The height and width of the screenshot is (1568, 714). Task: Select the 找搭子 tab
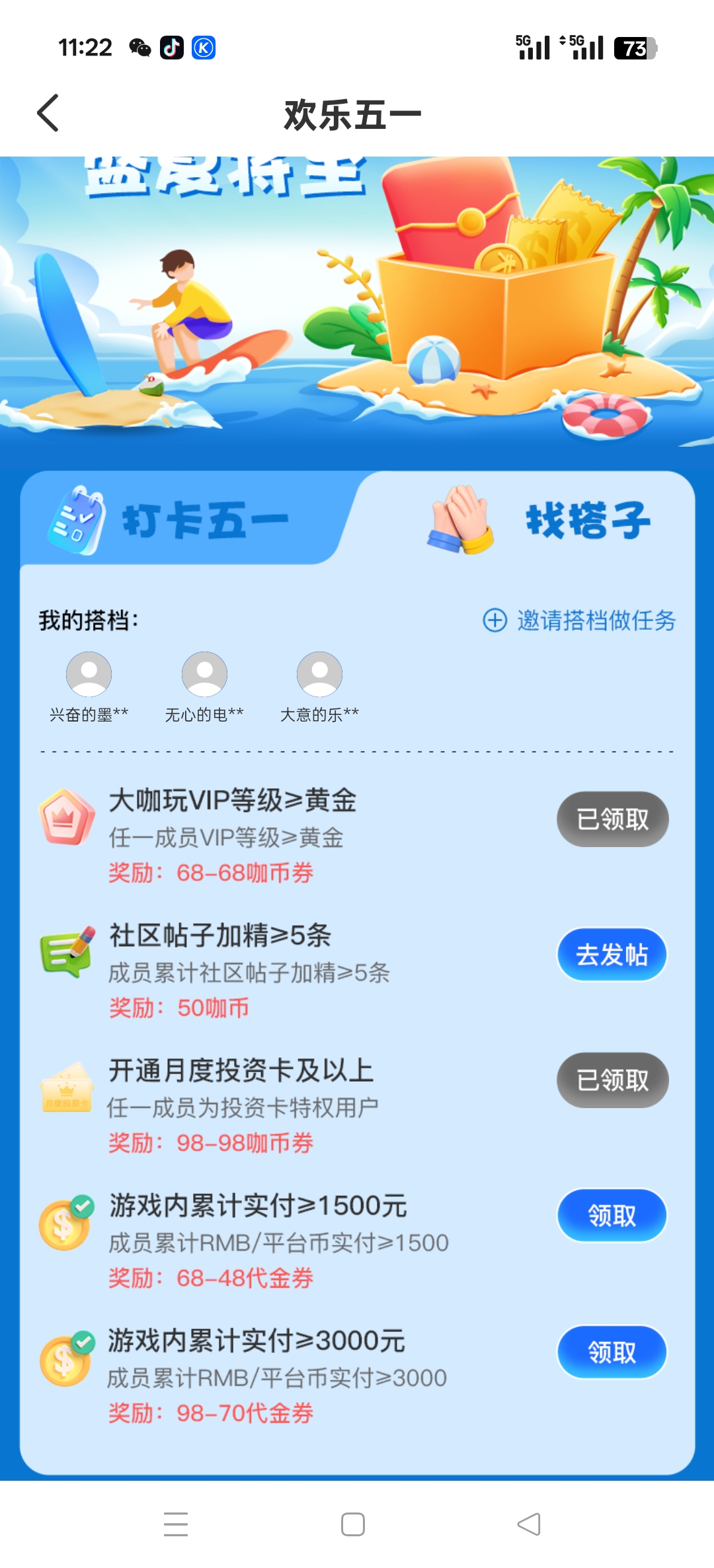point(539,520)
